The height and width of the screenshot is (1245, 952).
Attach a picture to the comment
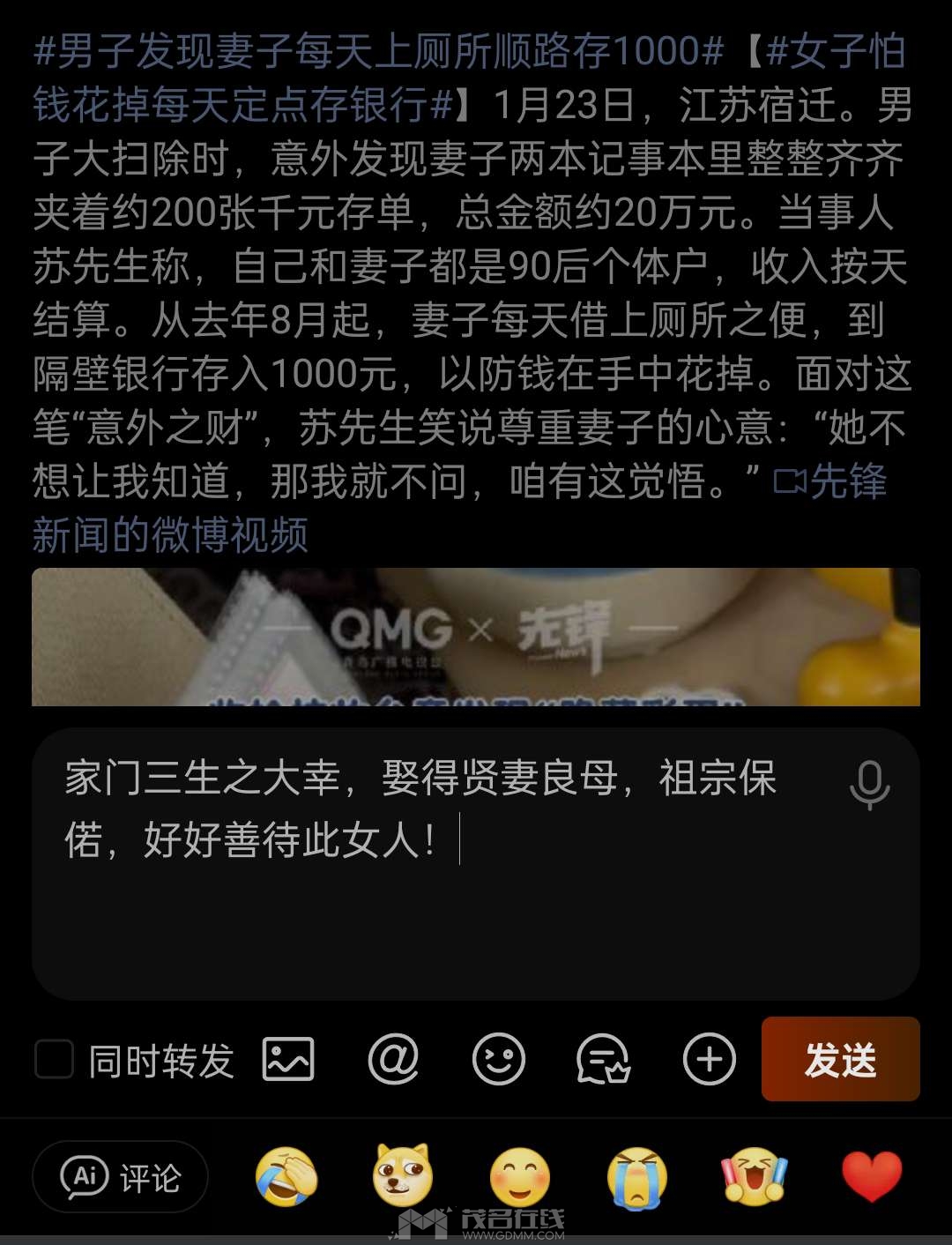(288, 1059)
